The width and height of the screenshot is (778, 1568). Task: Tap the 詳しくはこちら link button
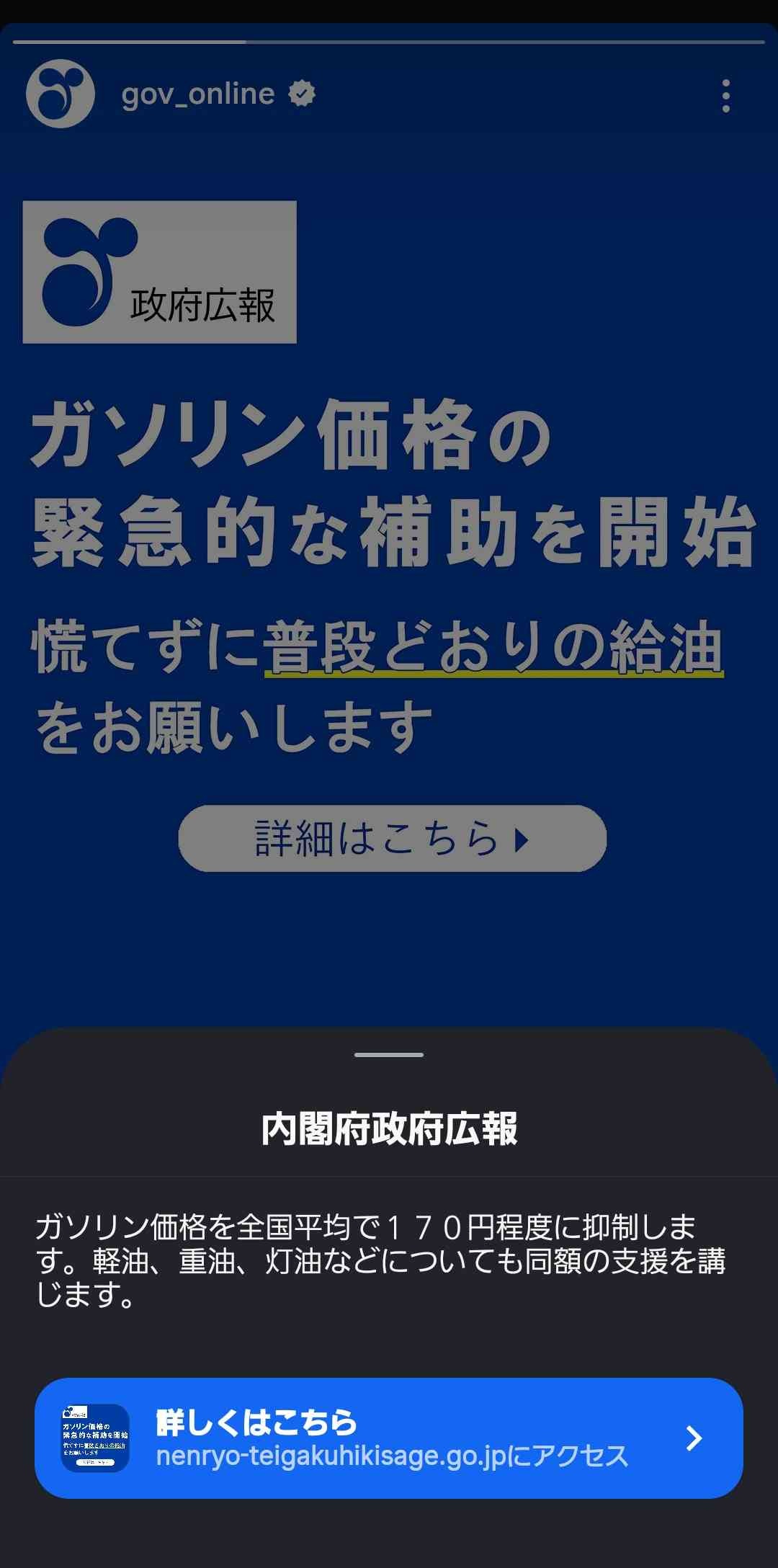(389, 1438)
